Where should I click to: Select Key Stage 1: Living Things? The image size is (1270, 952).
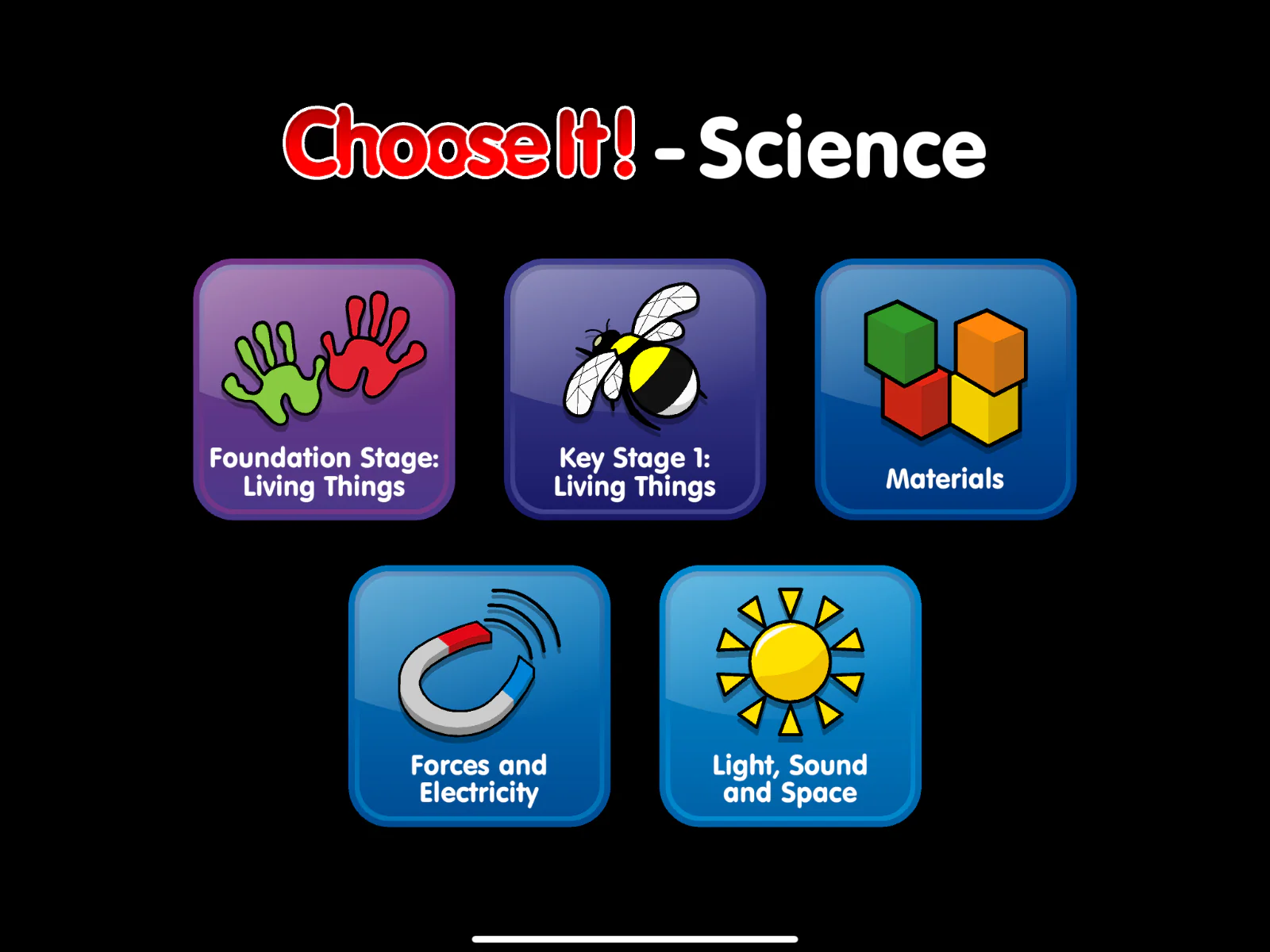tap(634, 389)
